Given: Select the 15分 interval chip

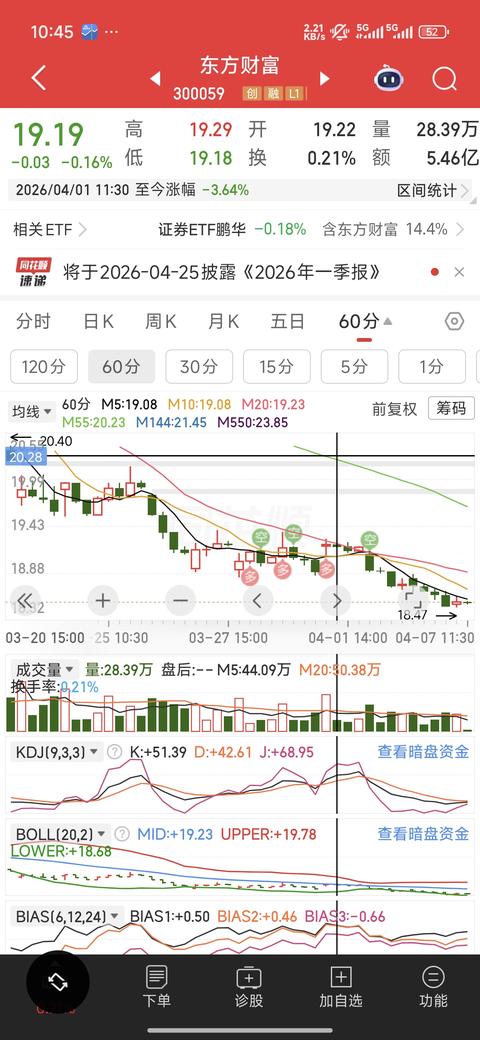Looking at the screenshot, I should tap(276, 366).
